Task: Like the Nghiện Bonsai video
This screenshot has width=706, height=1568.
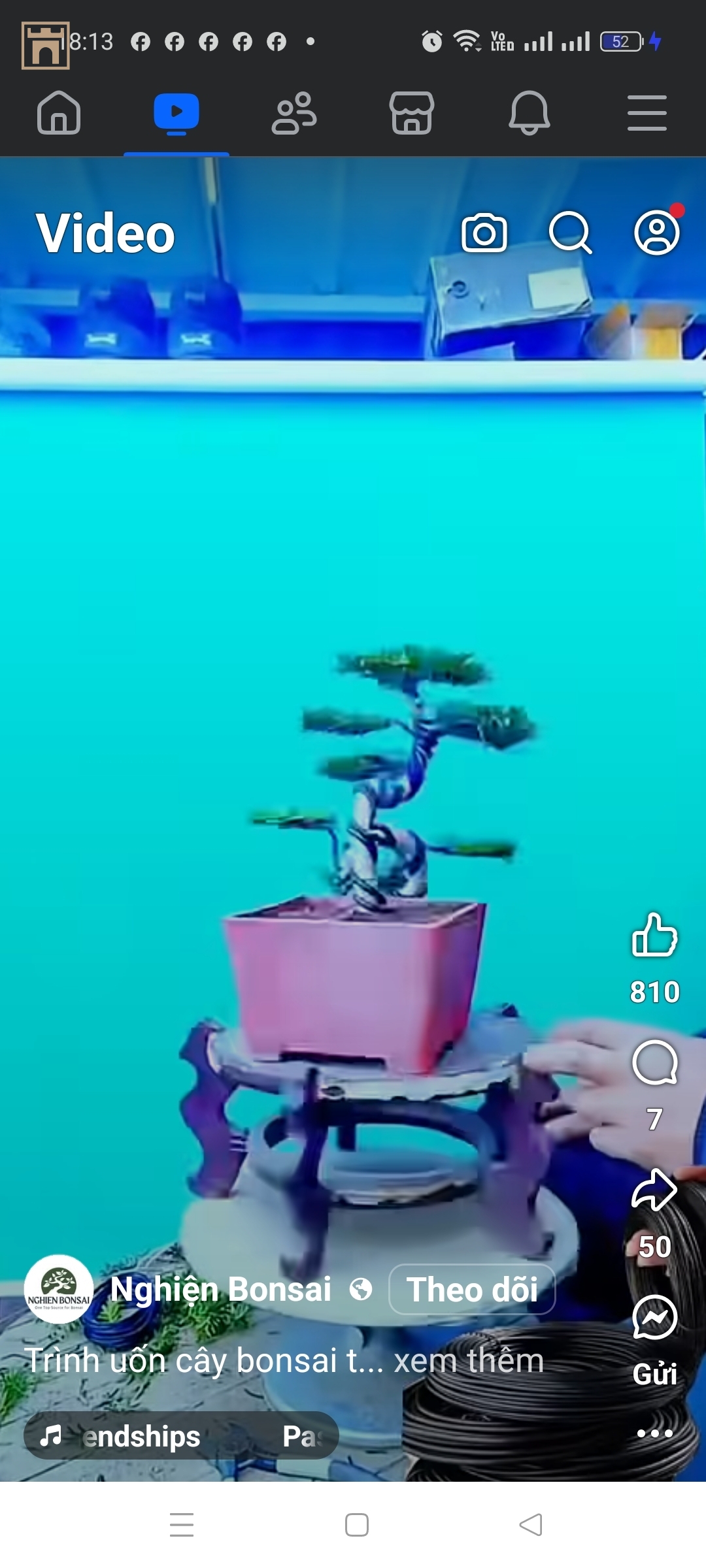Action: tap(654, 936)
